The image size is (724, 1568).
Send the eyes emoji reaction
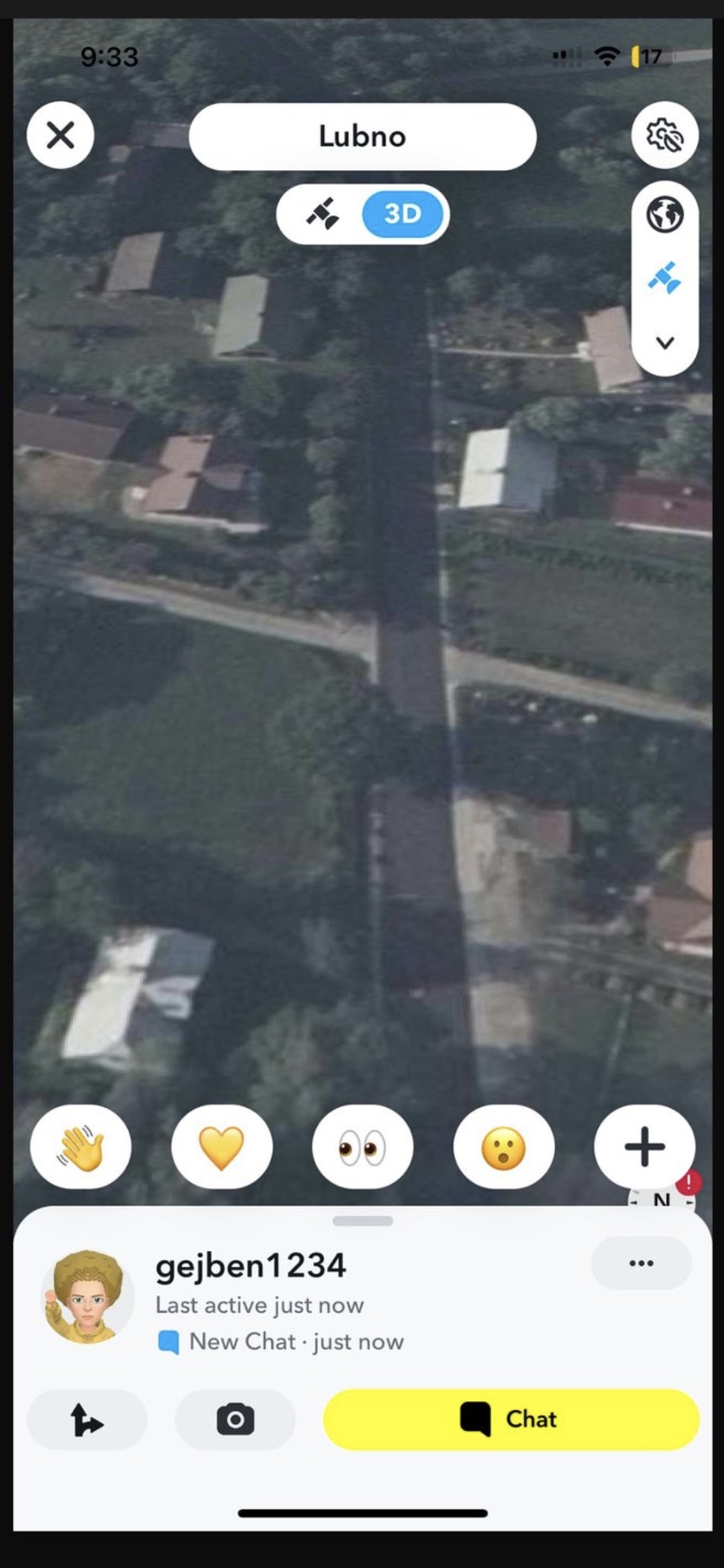click(x=362, y=1147)
